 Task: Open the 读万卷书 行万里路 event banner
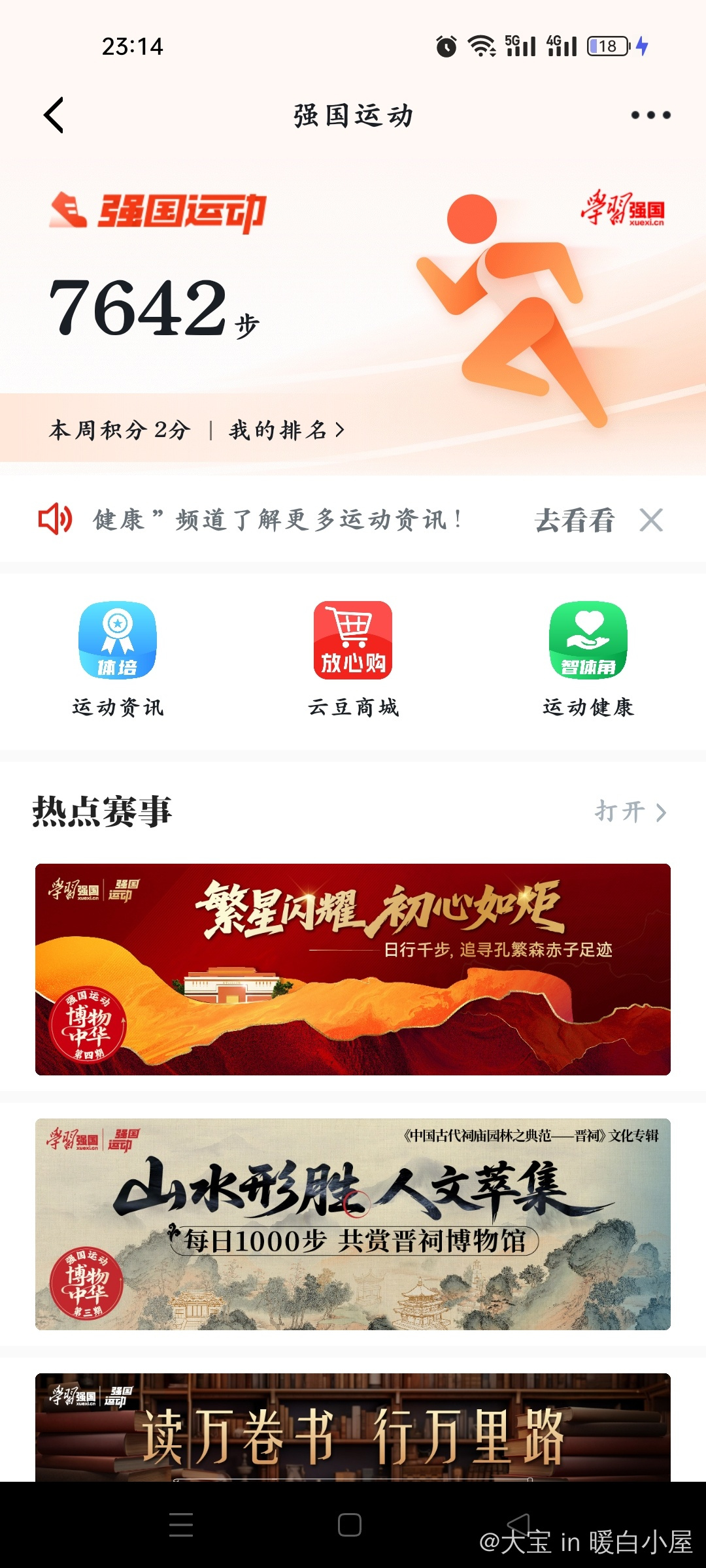[353, 1428]
